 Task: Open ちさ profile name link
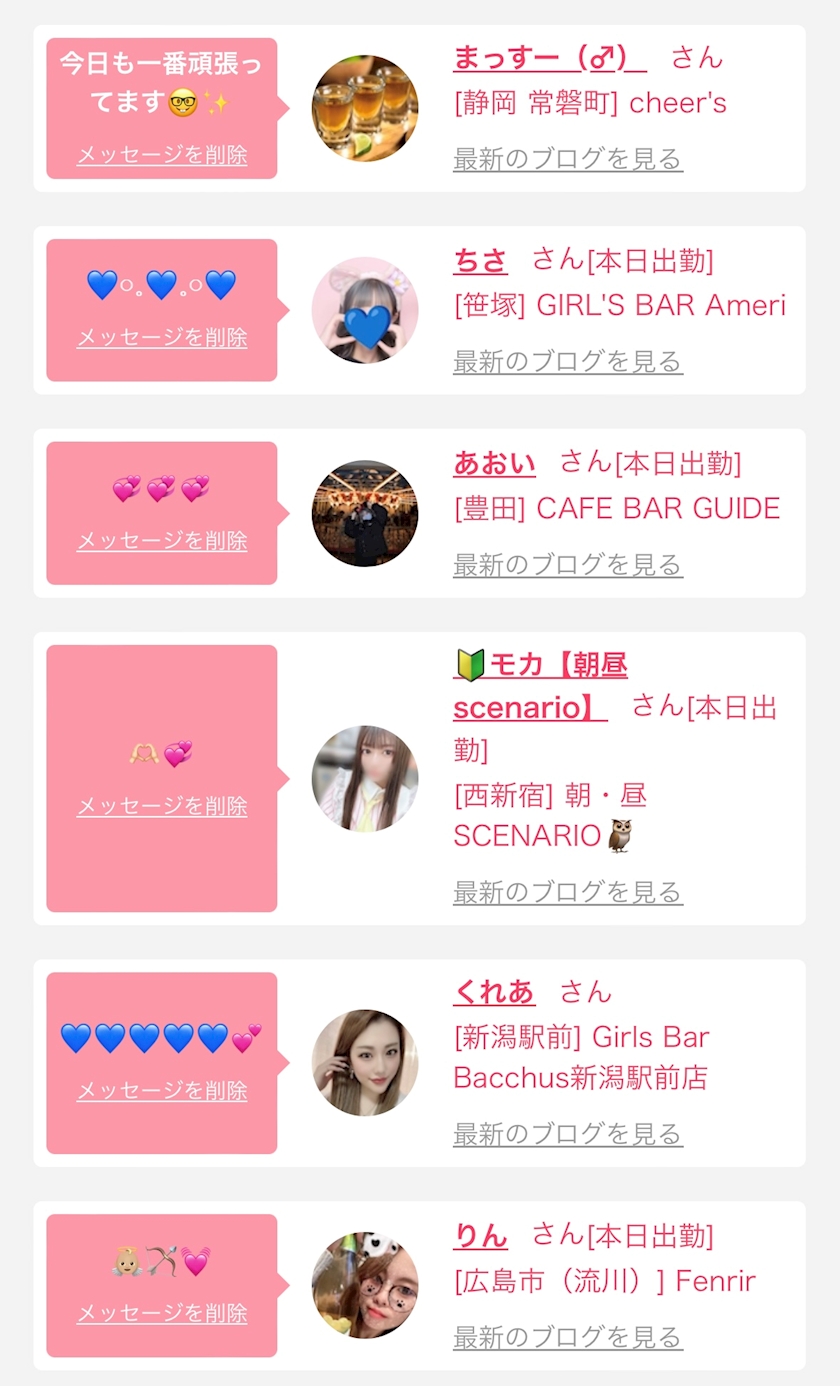coord(480,261)
